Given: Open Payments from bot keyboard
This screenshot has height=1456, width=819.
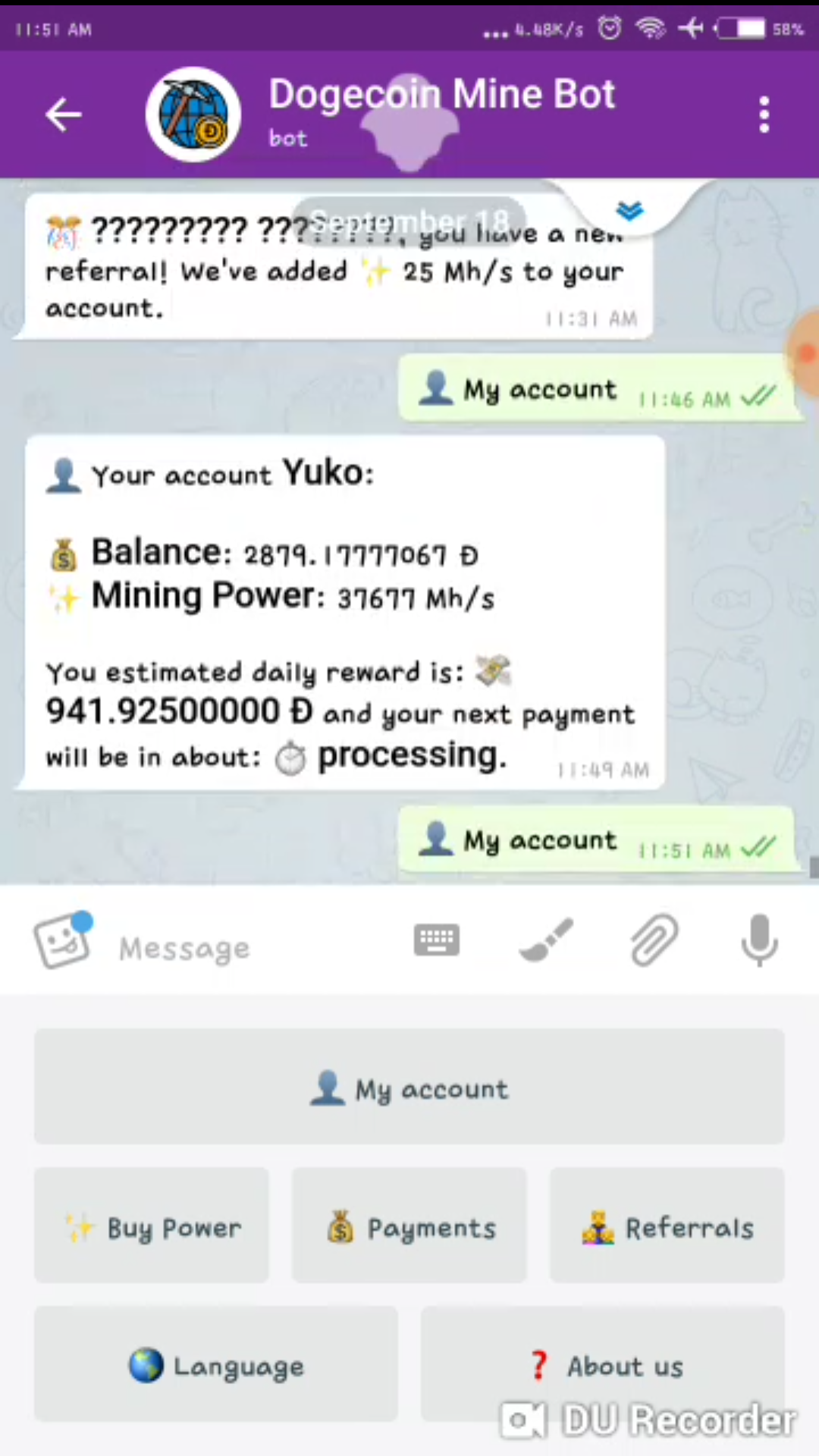Looking at the screenshot, I should coord(409,1226).
